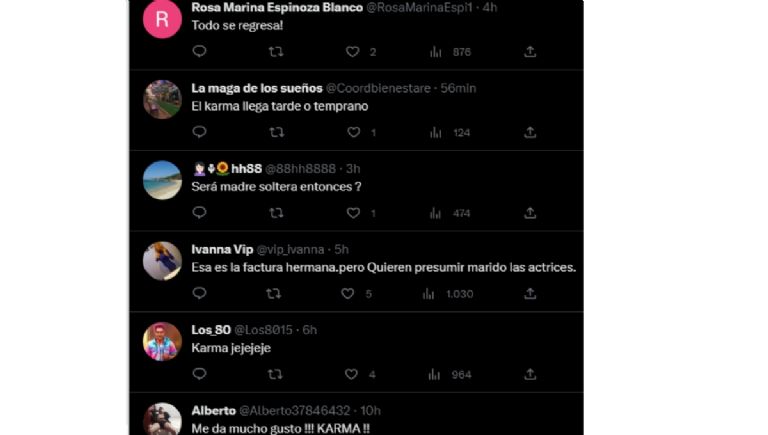Share hh88's reply
Image resolution: width=768 pixels, height=435 pixels.
pyautogui.click(x=530, y=213)
